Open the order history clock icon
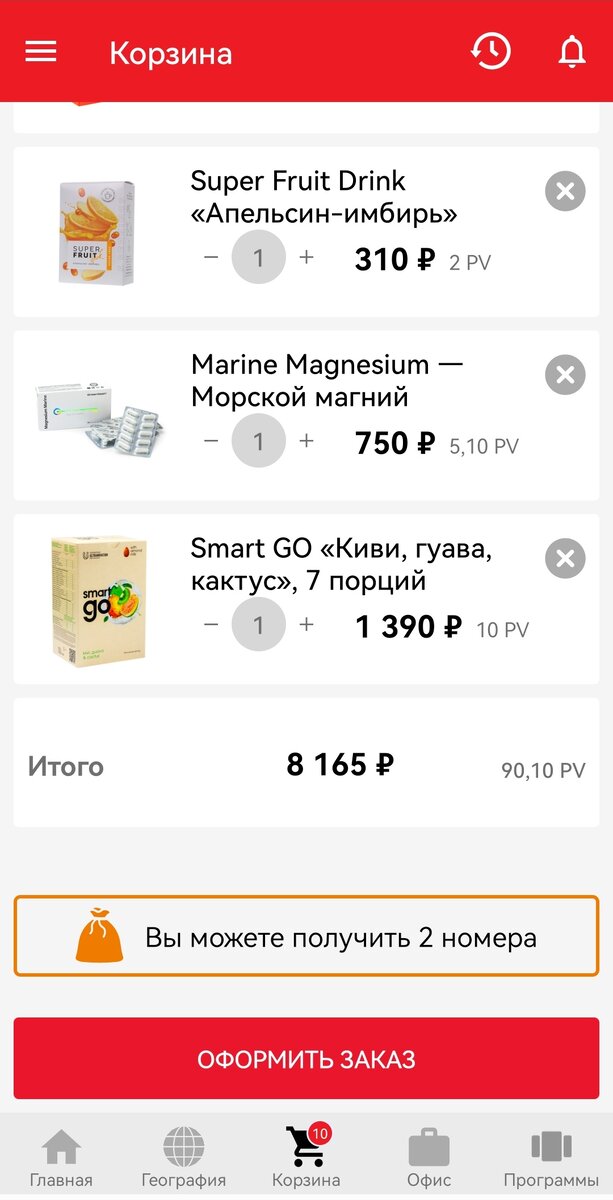Screen dimensions: 613x1200 [491, 52]
